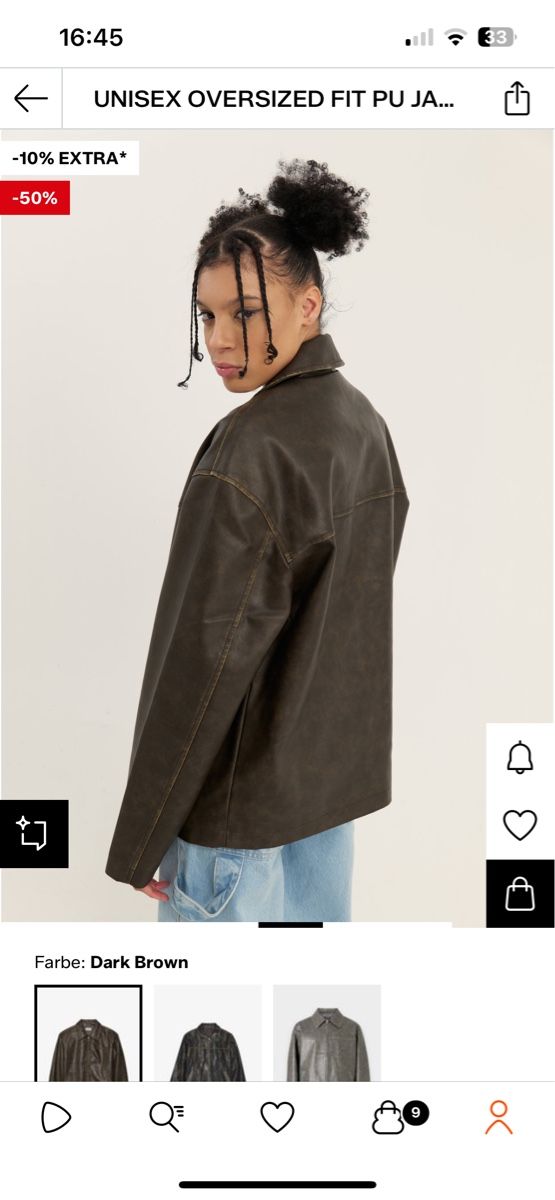Viewport: 555px width, 1200px height.
Task: Add jacket to shopping bag
Action: point(520,893)
